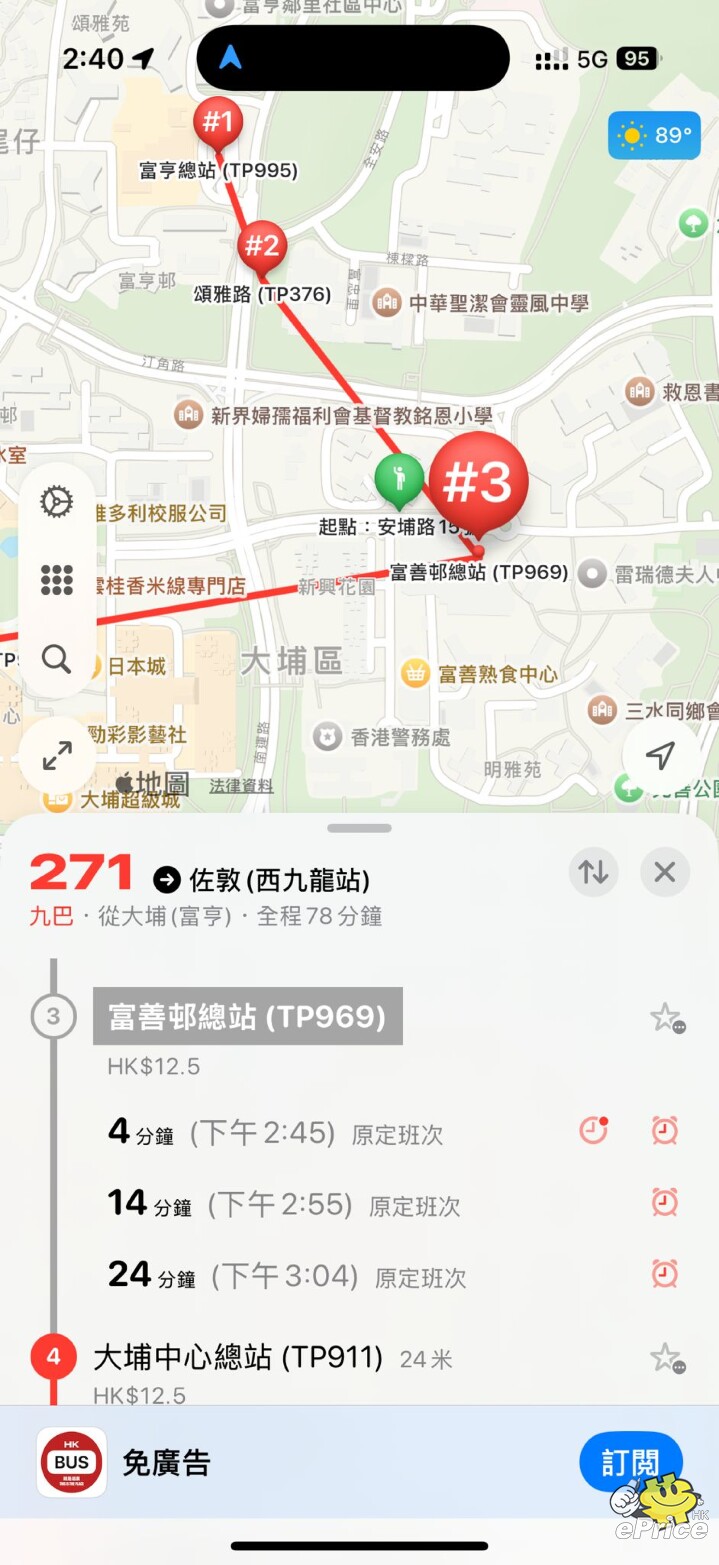The width and height of the screenshot is (719, 1565).
Task: Bookmark 富善邨總站 (TP969) stop
Action: [666, 1018]
